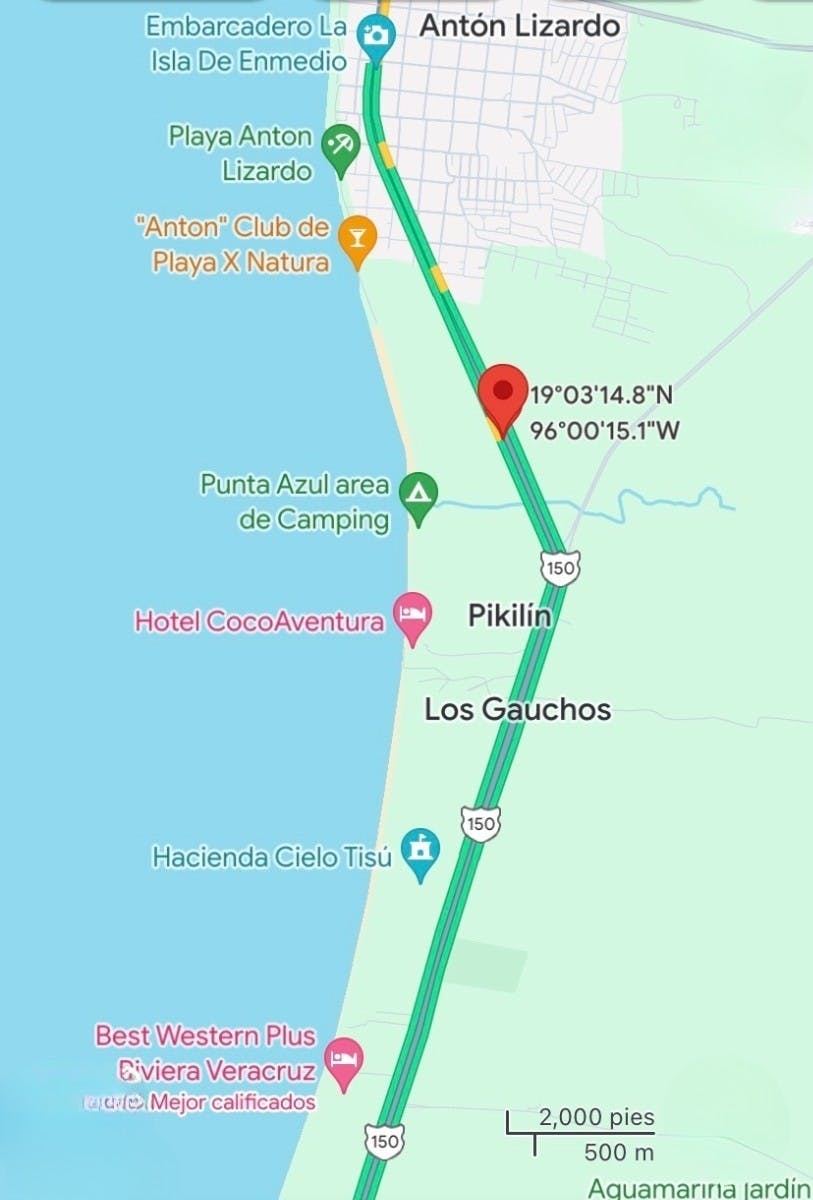The width and height of the screenshot is (813, 1200).
Task: Open "Anton" Club de Playa X Natura pin
Action: tap(357, 238)
